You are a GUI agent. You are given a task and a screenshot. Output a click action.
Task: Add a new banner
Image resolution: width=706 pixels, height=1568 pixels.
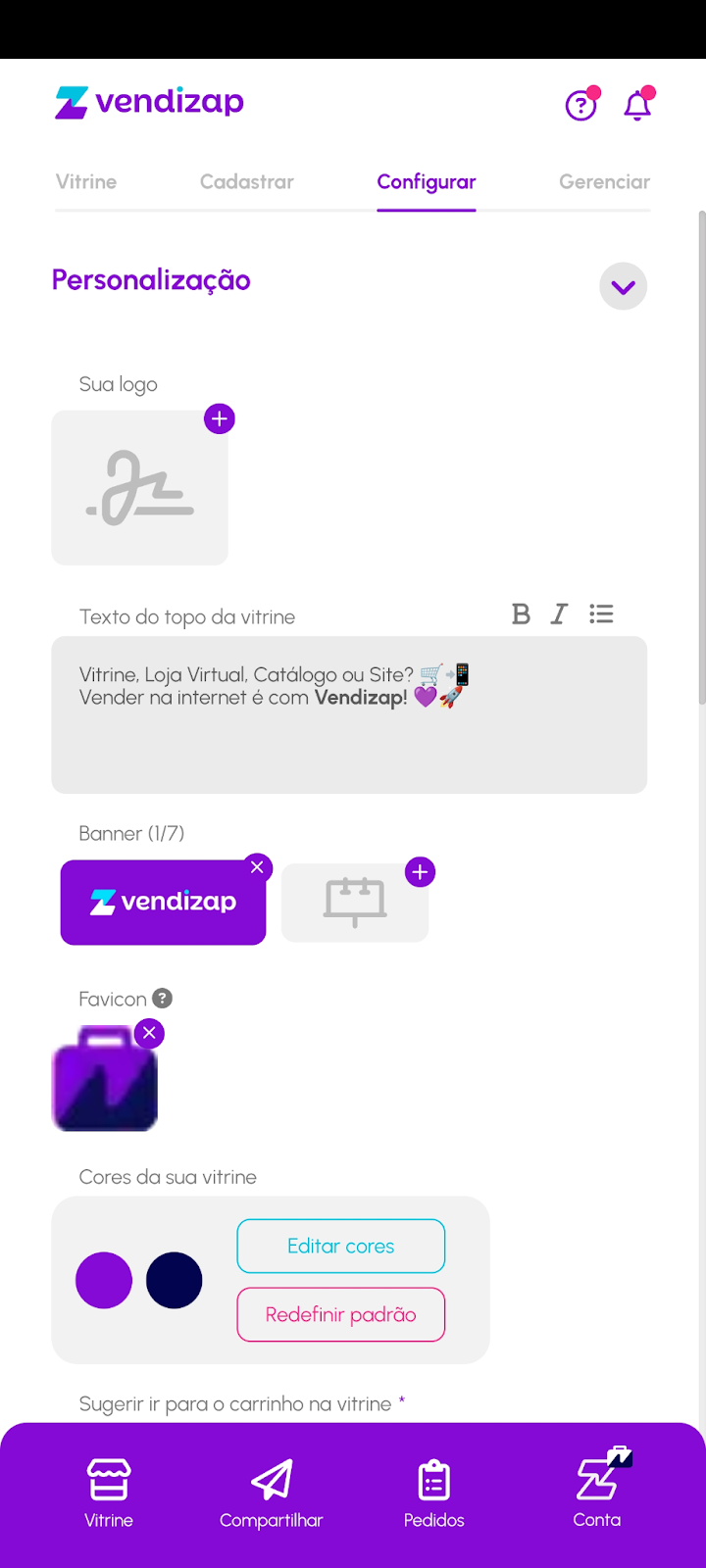point(420,872)
